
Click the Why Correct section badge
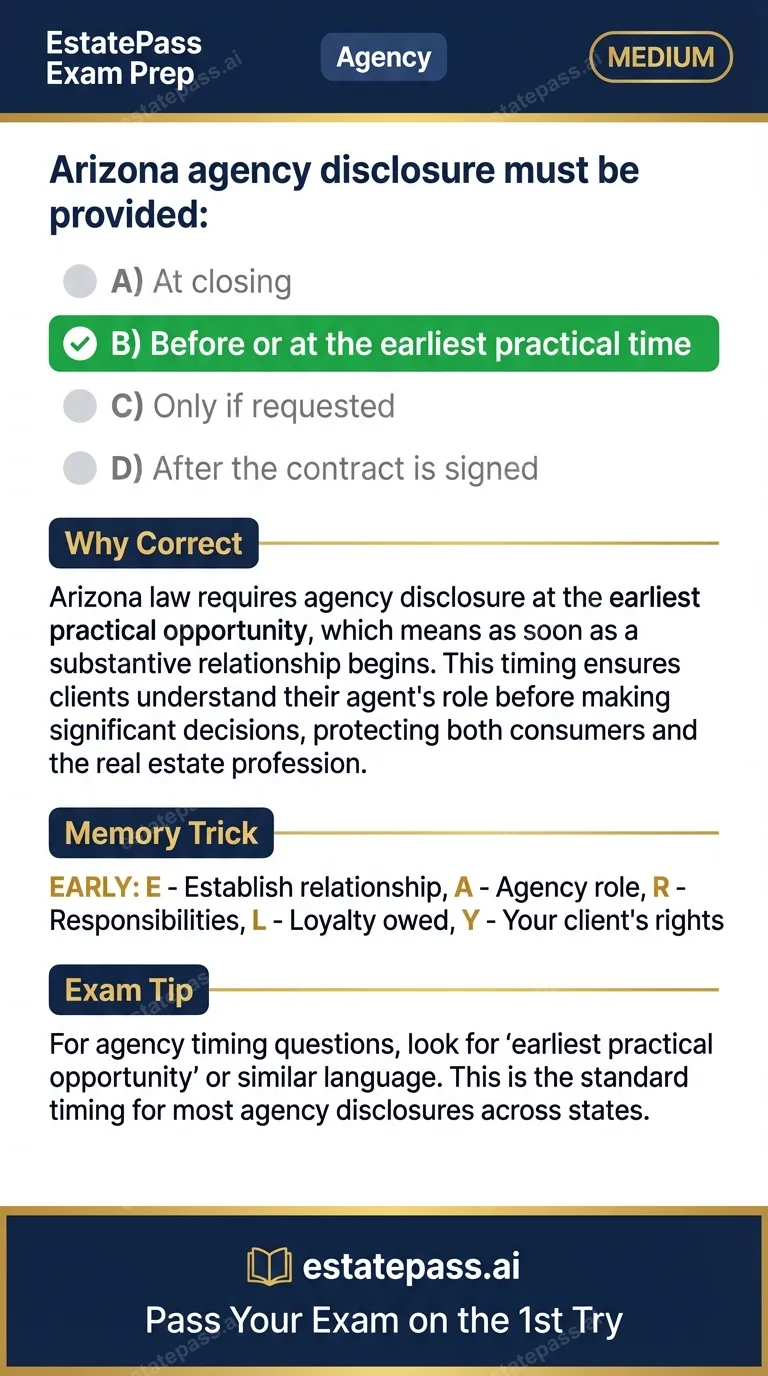(x=153, y=543)
